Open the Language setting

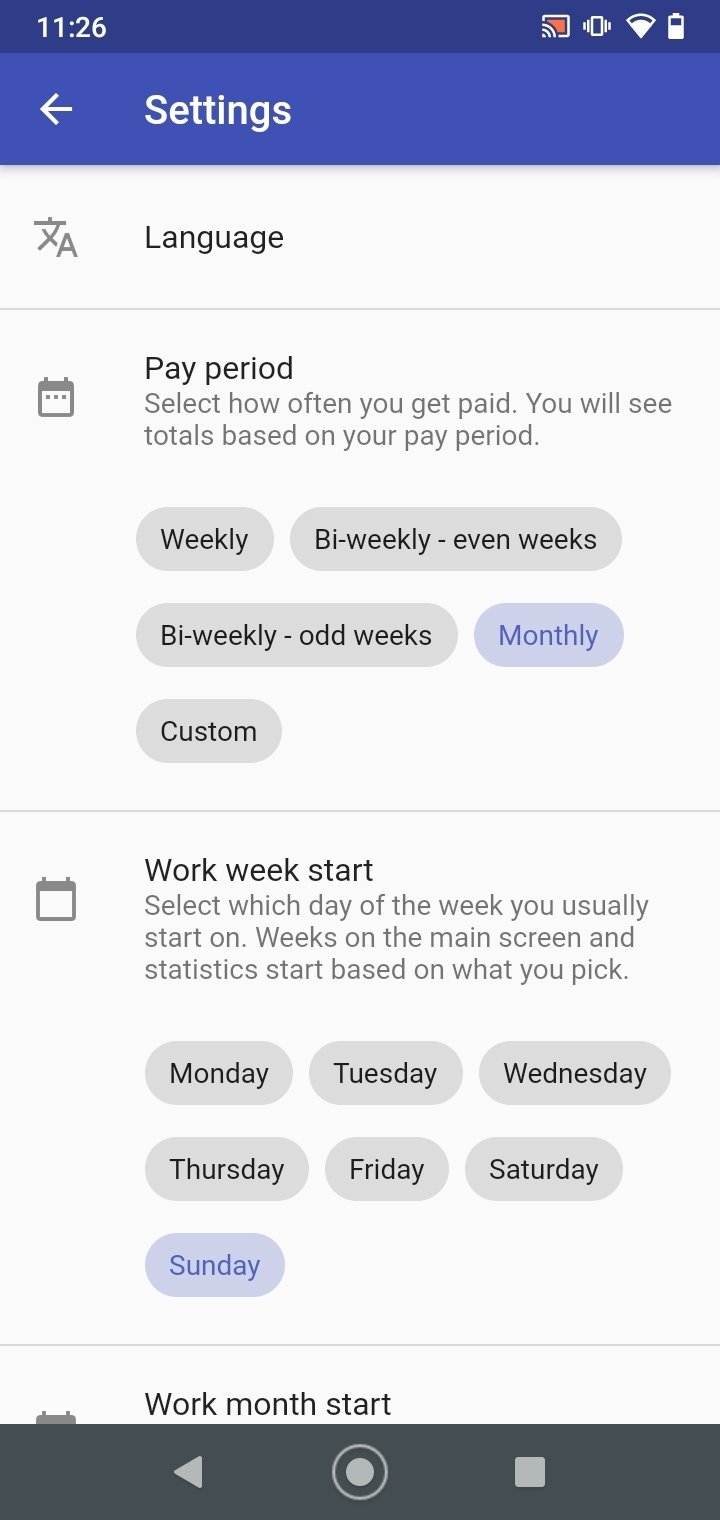(x=360, y=237)
